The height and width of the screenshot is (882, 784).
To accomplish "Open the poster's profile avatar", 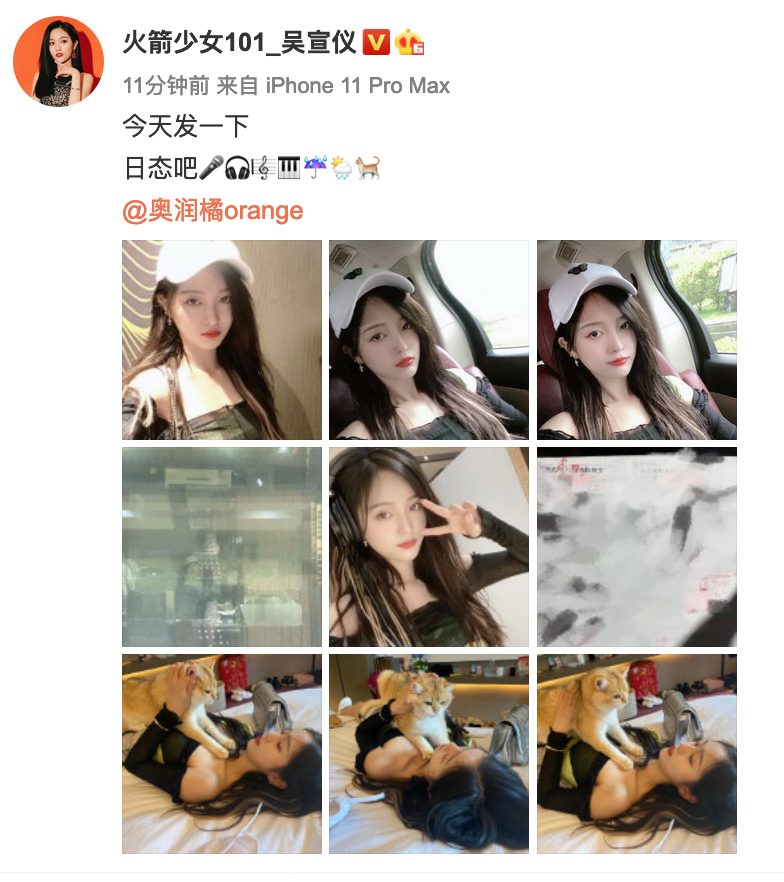I will [58, 61].
